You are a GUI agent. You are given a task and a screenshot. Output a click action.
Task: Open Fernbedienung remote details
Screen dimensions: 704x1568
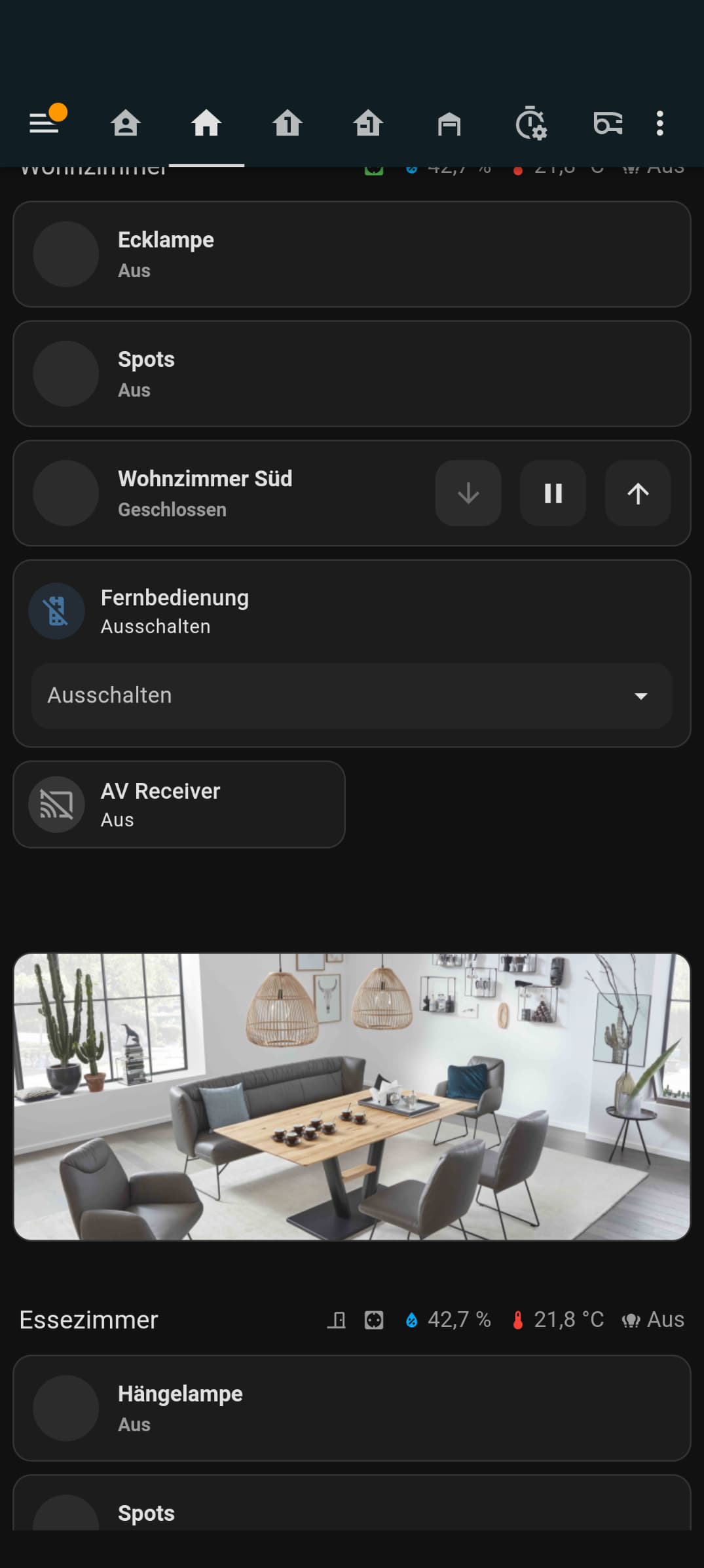tap(57, 611)
